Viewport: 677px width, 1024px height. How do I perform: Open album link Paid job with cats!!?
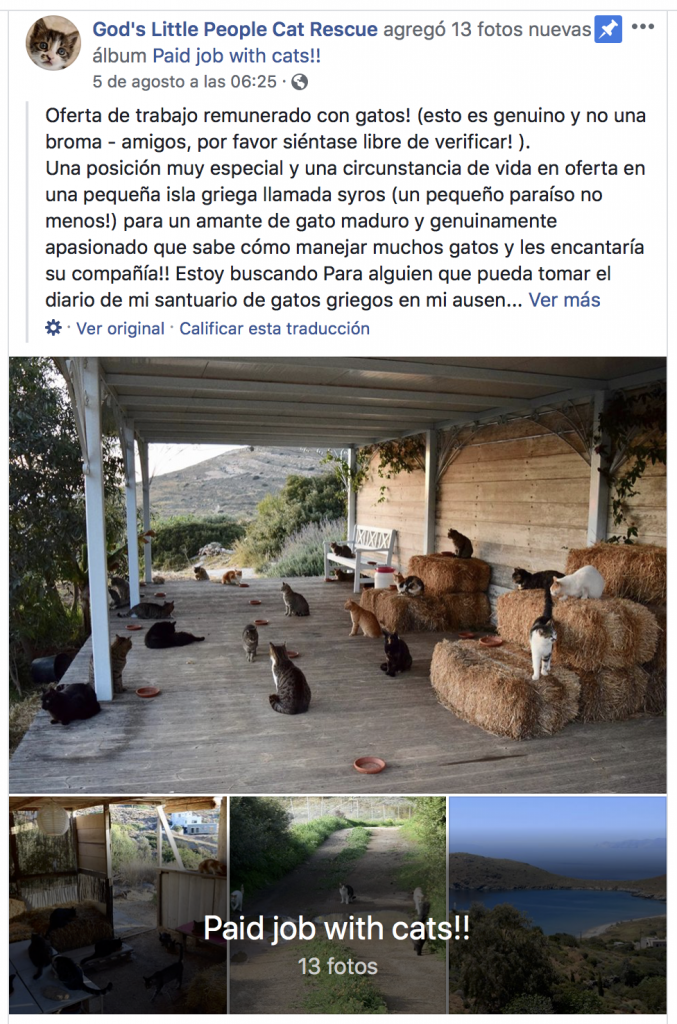[x=236, y=56]
